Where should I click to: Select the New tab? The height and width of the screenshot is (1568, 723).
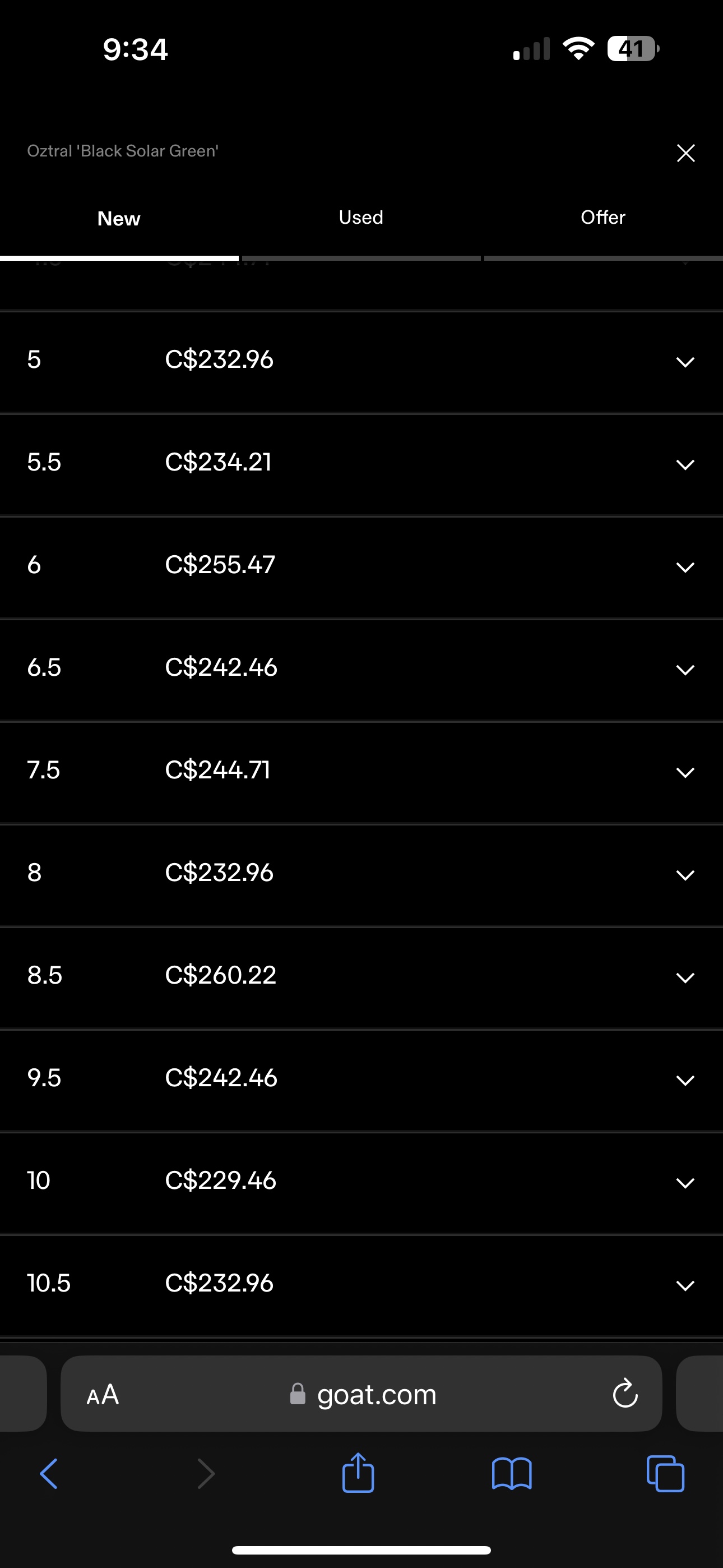[119, 219]
